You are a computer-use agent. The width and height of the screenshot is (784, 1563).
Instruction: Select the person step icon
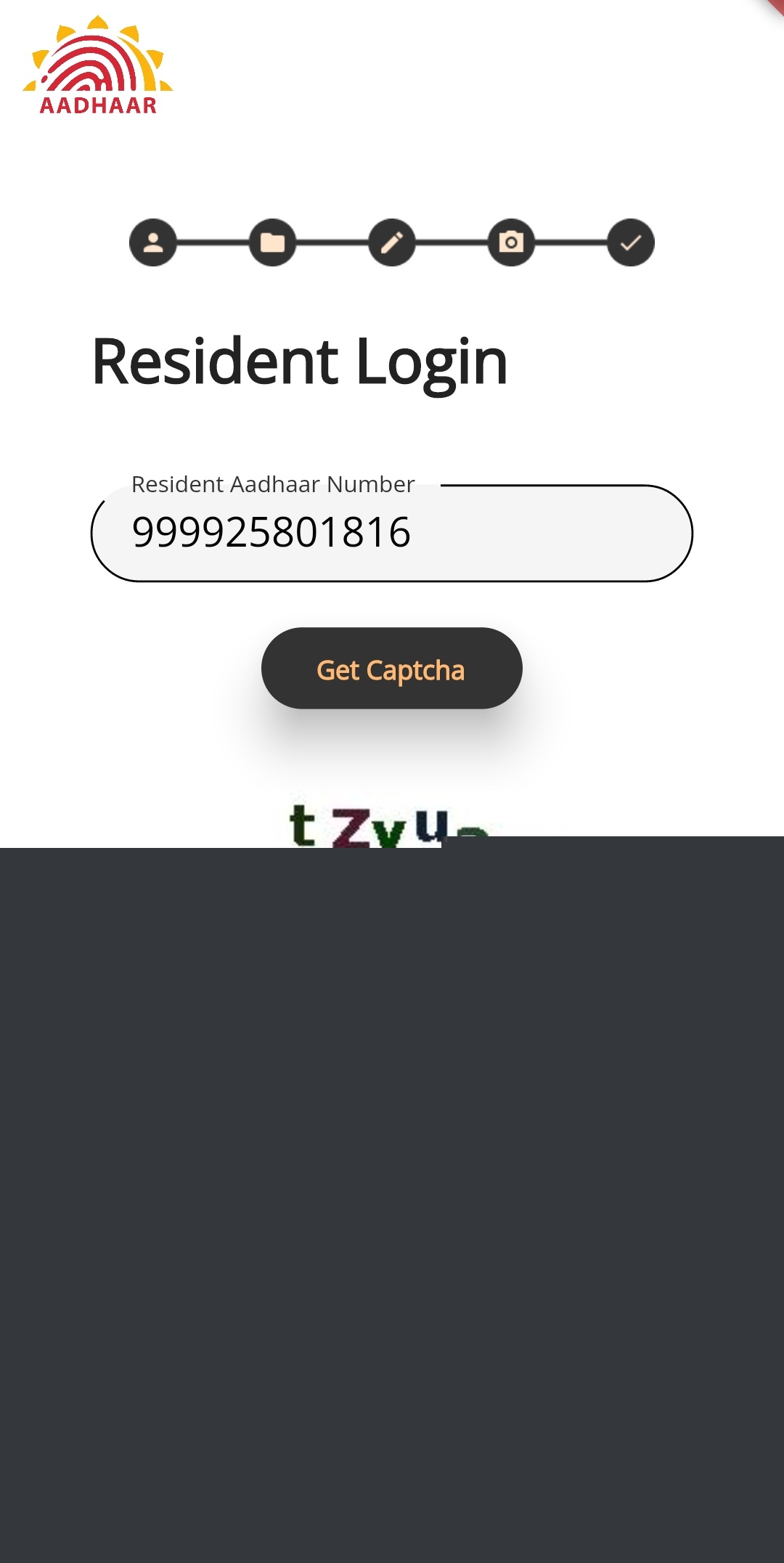153,242
